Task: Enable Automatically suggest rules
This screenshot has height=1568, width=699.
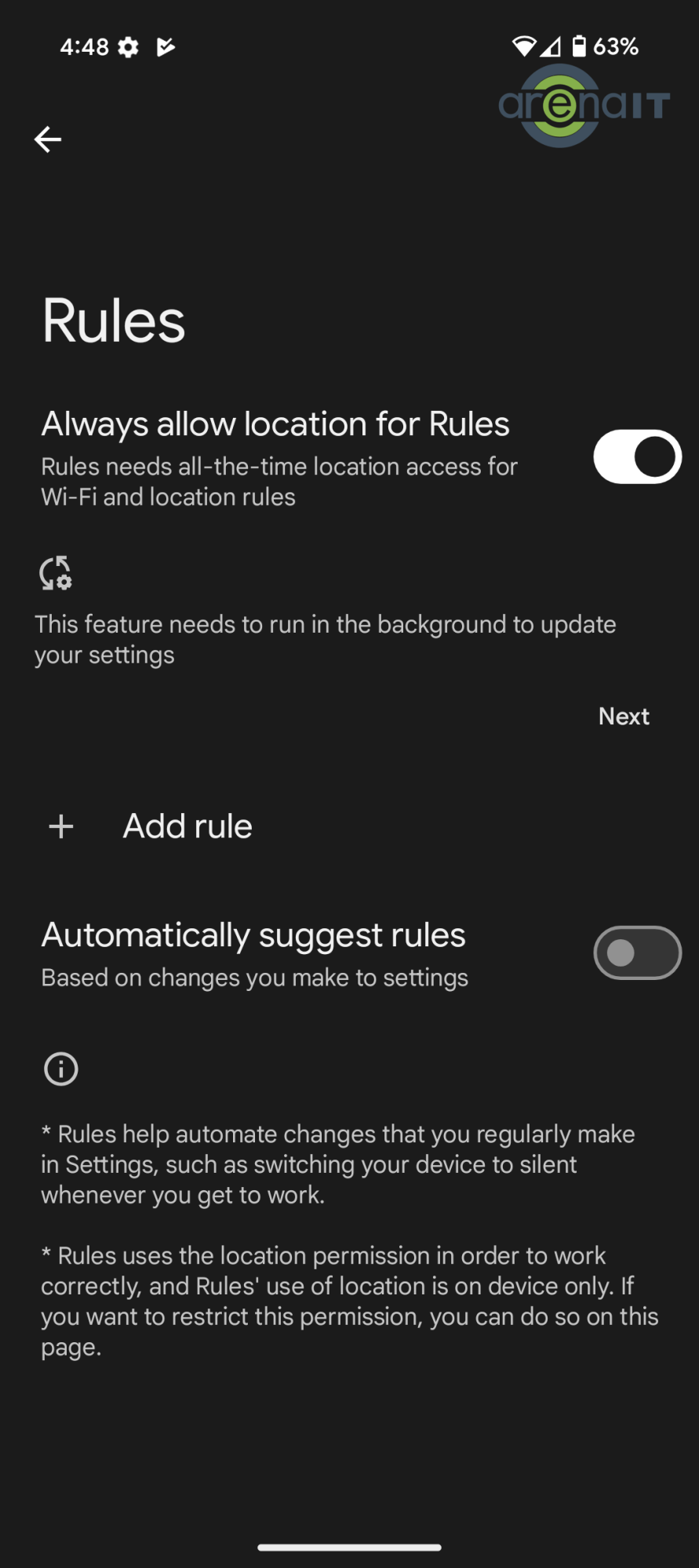Action: tap(636, 953)
